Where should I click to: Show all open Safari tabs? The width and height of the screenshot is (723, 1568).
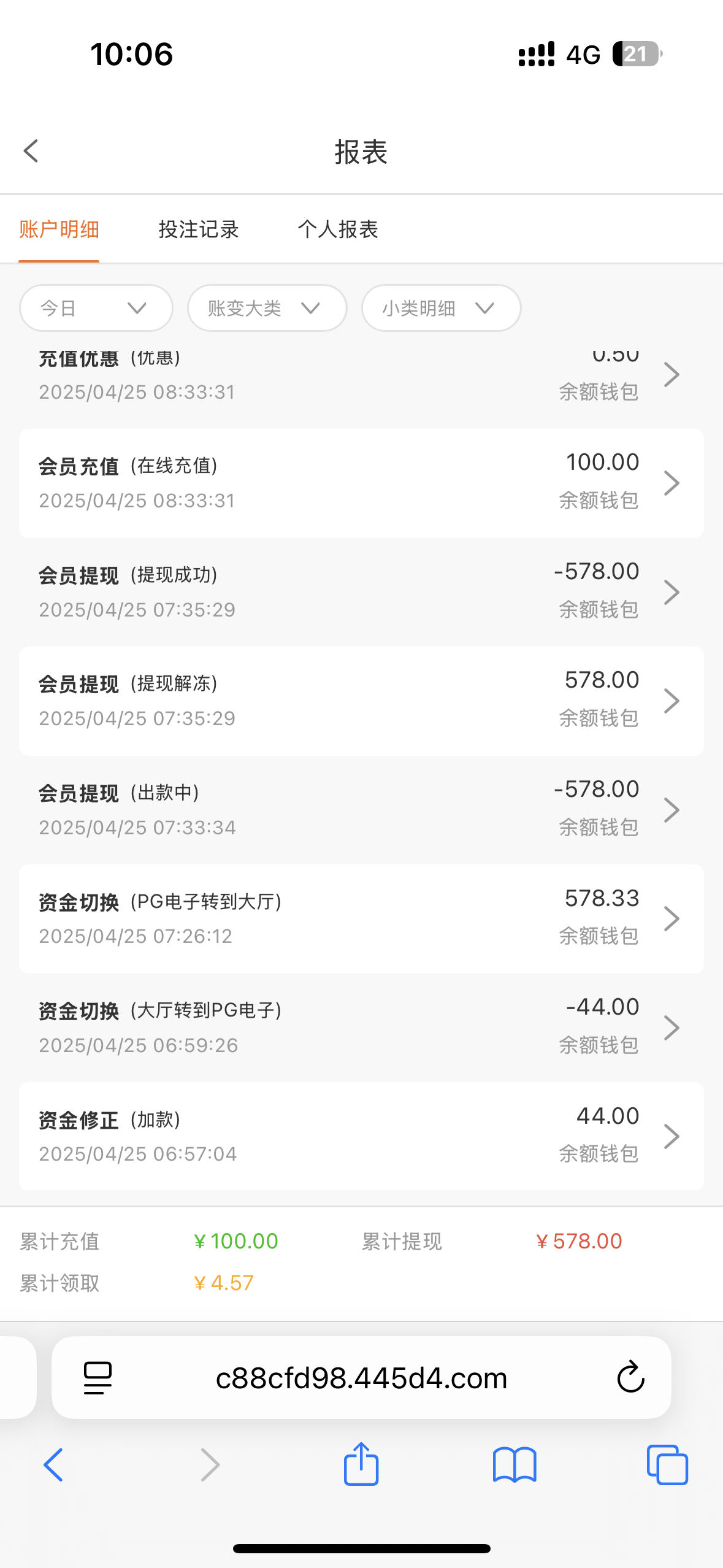click(667, 1465)
